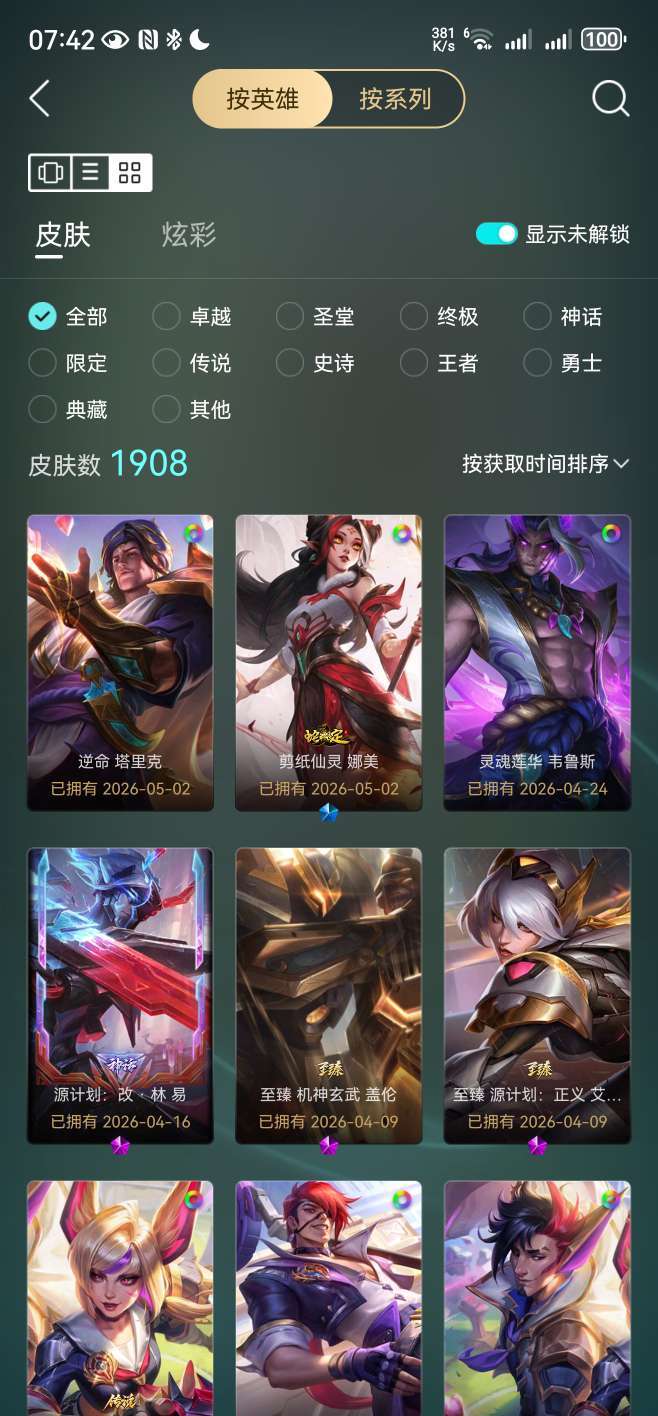View the 剪纸仙灵 娜美 skin card
The height and width of the screenshot is (1416, 658).
click(x=329, y=662)
